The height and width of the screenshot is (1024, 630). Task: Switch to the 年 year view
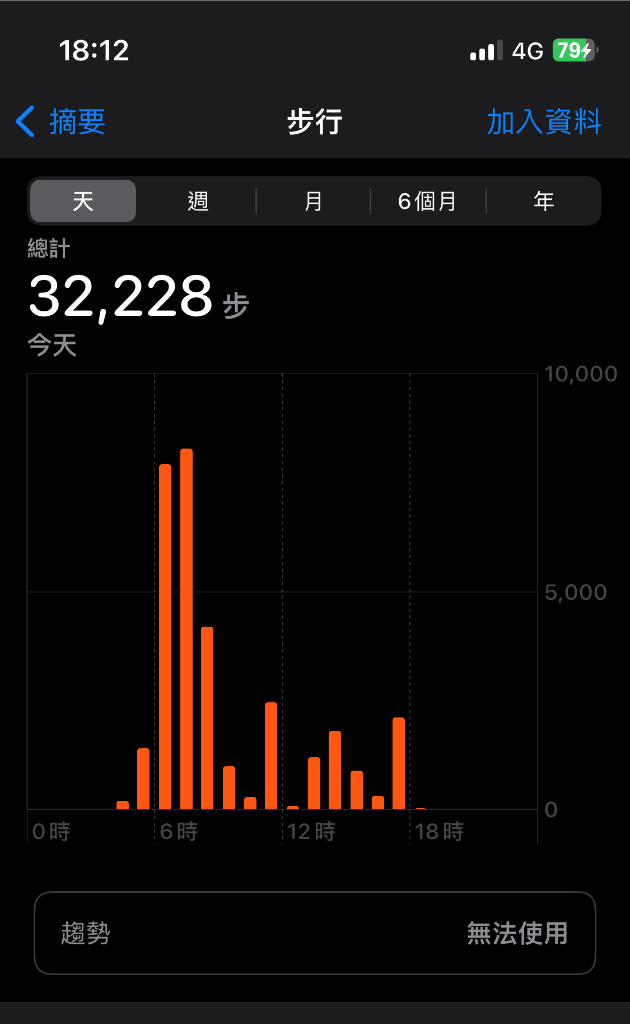543,201
